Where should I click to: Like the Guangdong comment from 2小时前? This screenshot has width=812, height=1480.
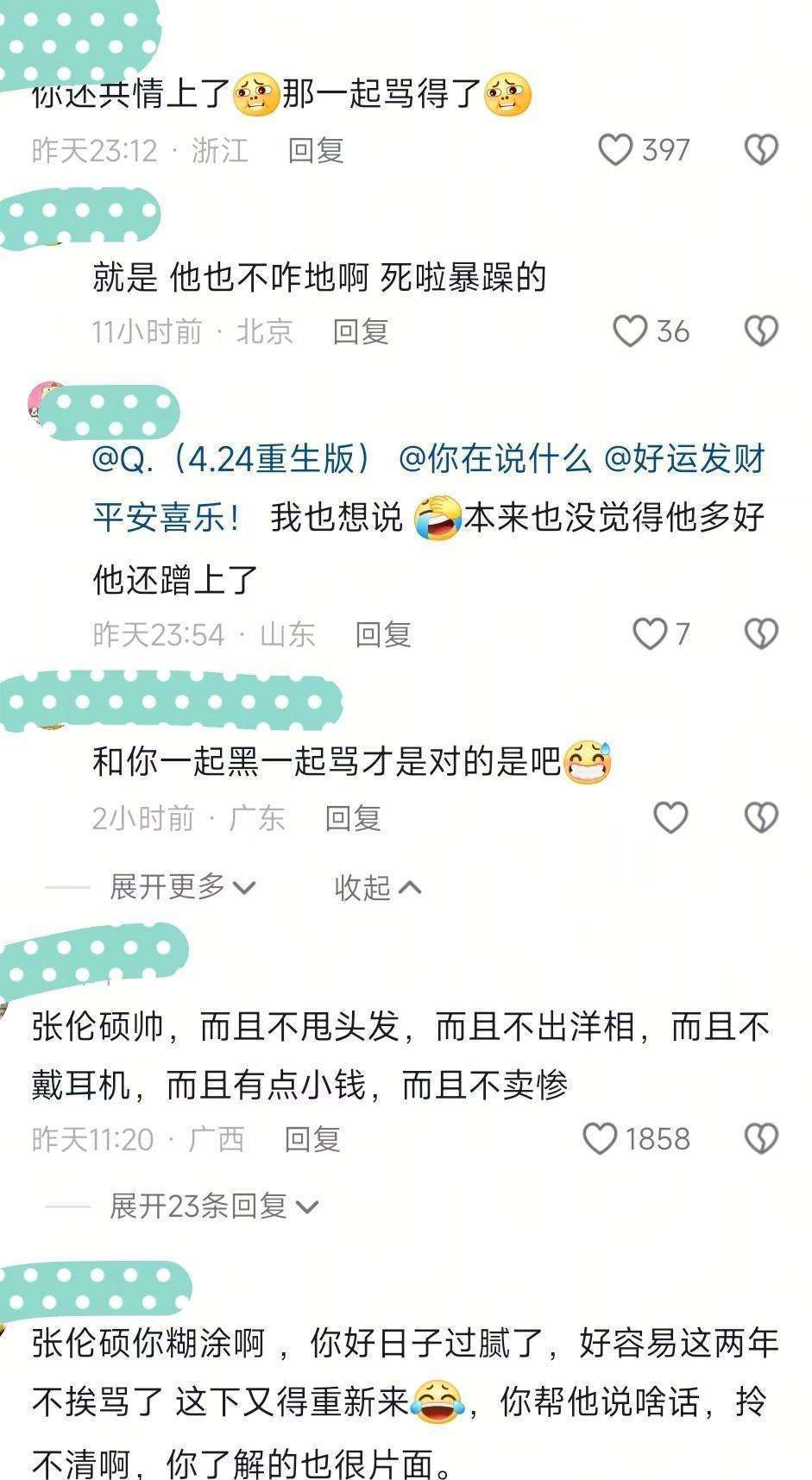pyautogui.click(x=670, y=817)
